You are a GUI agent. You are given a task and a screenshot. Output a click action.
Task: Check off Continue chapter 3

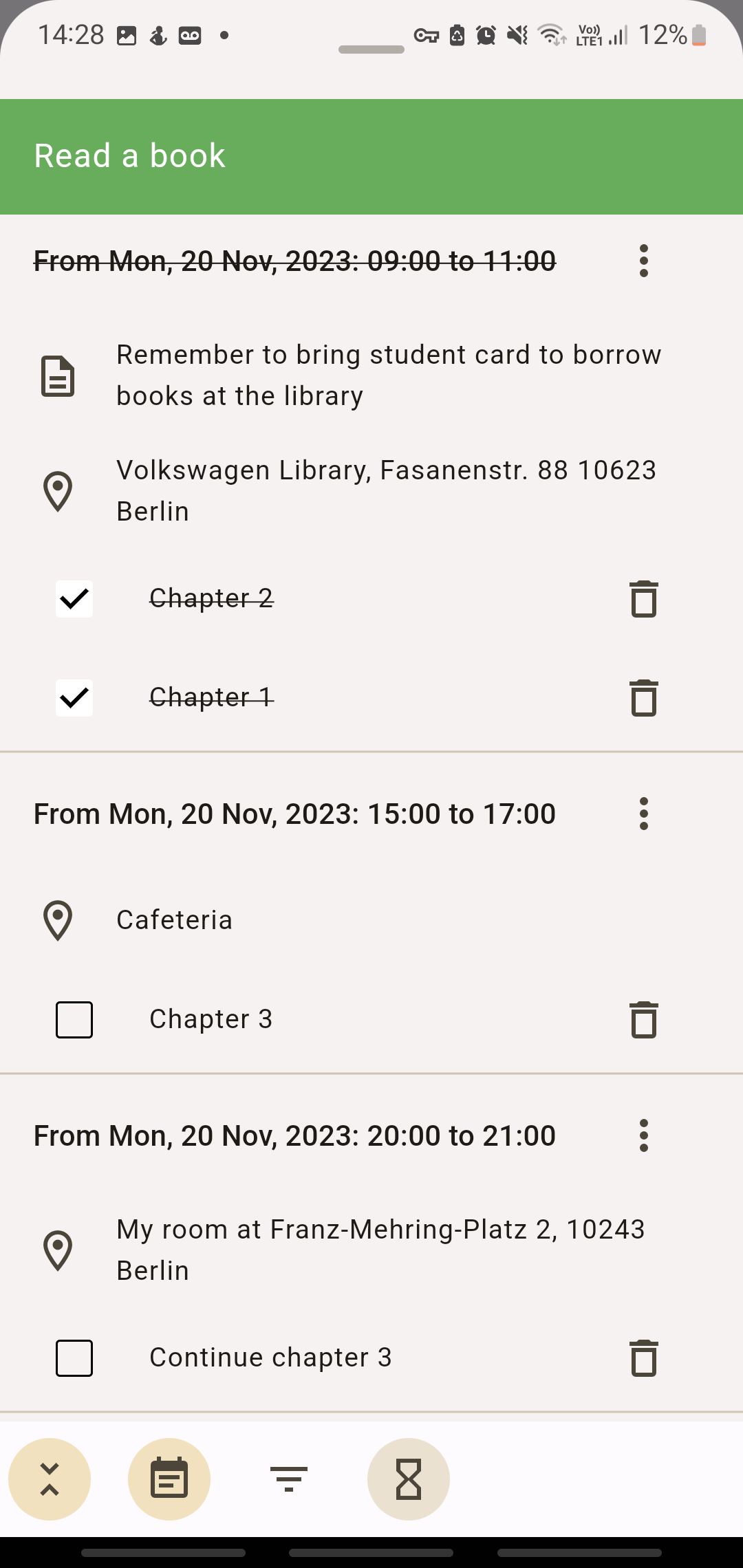coord(74,1358)
